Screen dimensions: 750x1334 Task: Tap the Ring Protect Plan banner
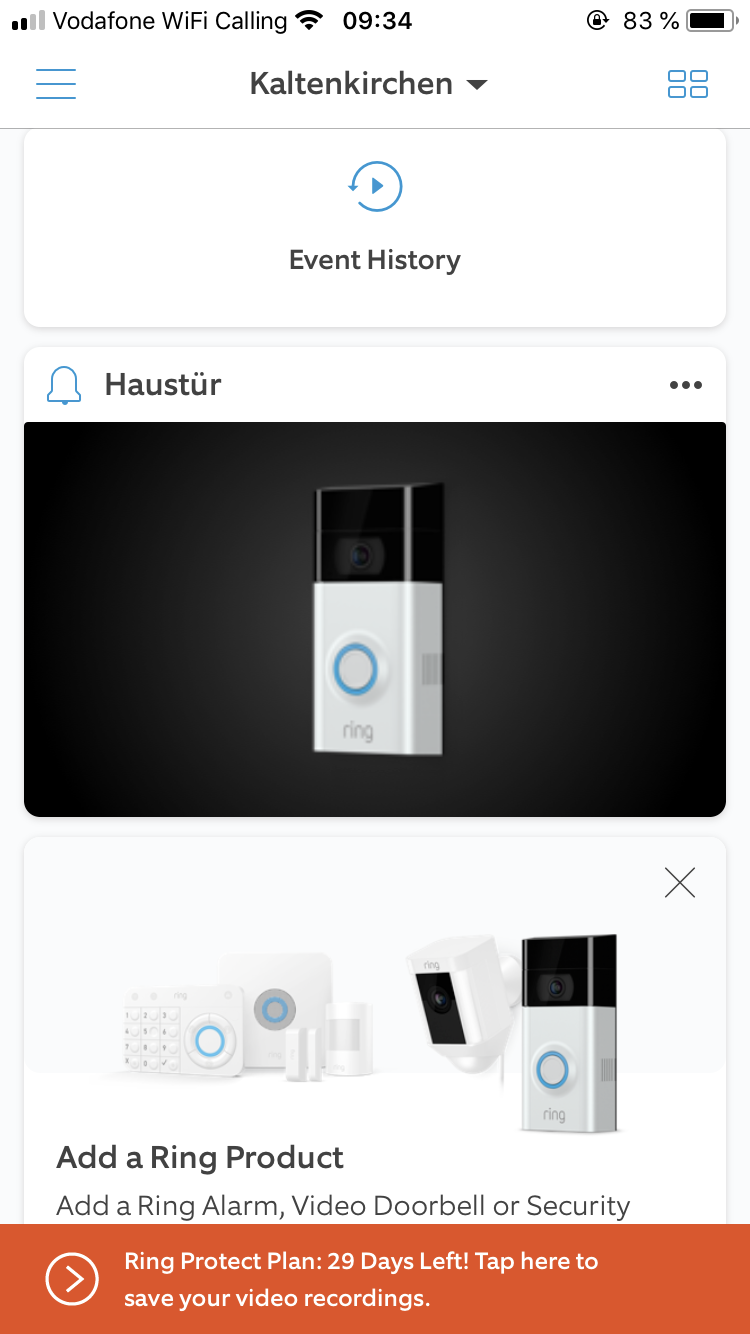pyautogui.click(x=375, y=1279)
